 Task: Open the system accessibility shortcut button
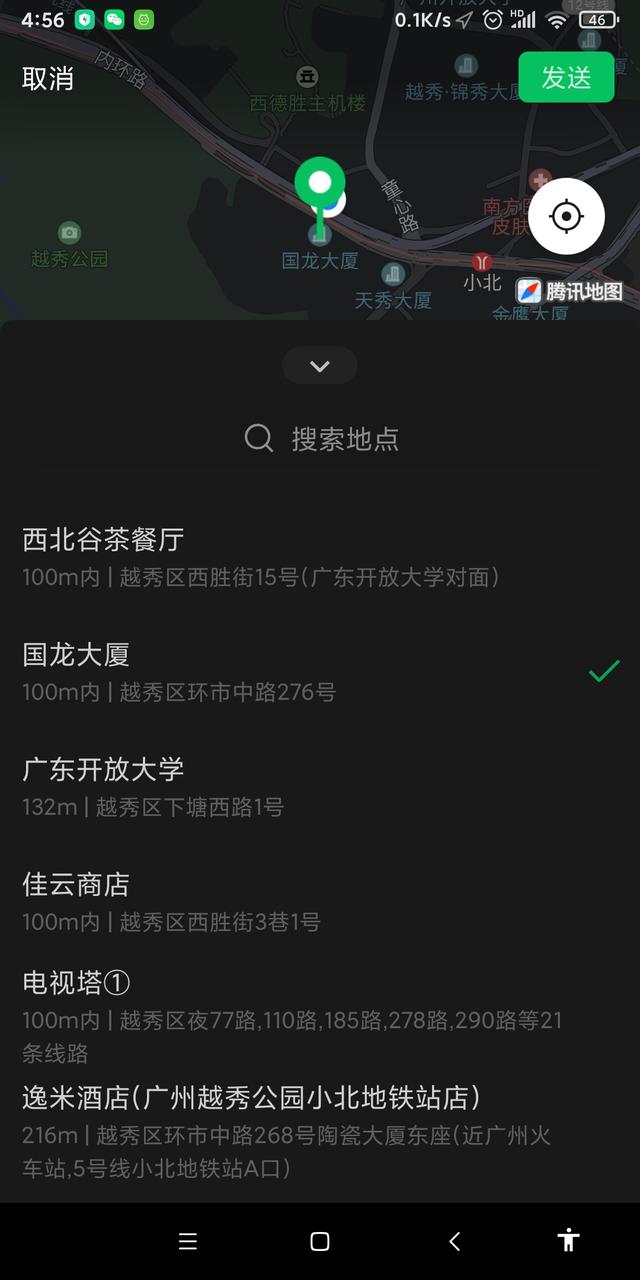[569, 1241]
